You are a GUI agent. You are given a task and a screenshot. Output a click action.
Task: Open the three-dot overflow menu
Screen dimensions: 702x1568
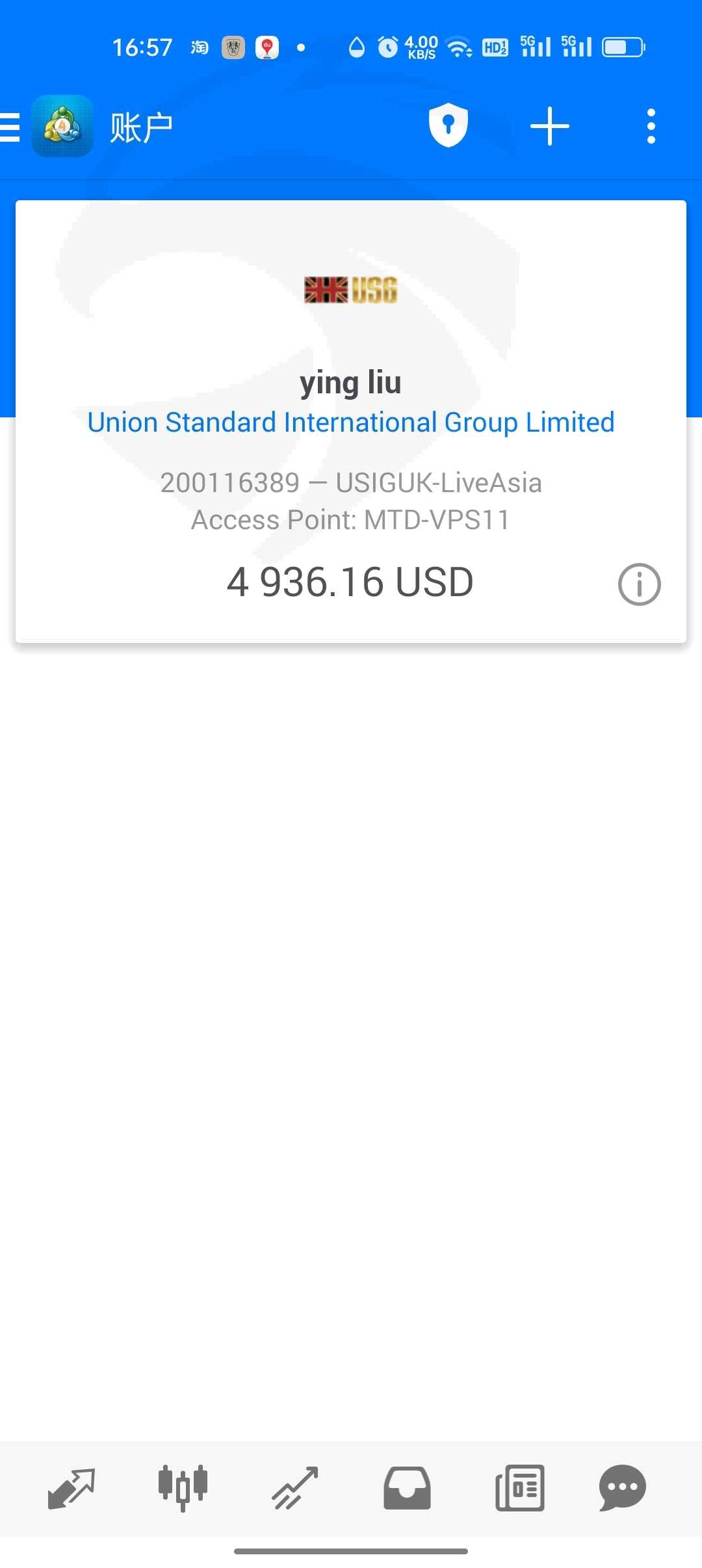[x=651, y=126]
